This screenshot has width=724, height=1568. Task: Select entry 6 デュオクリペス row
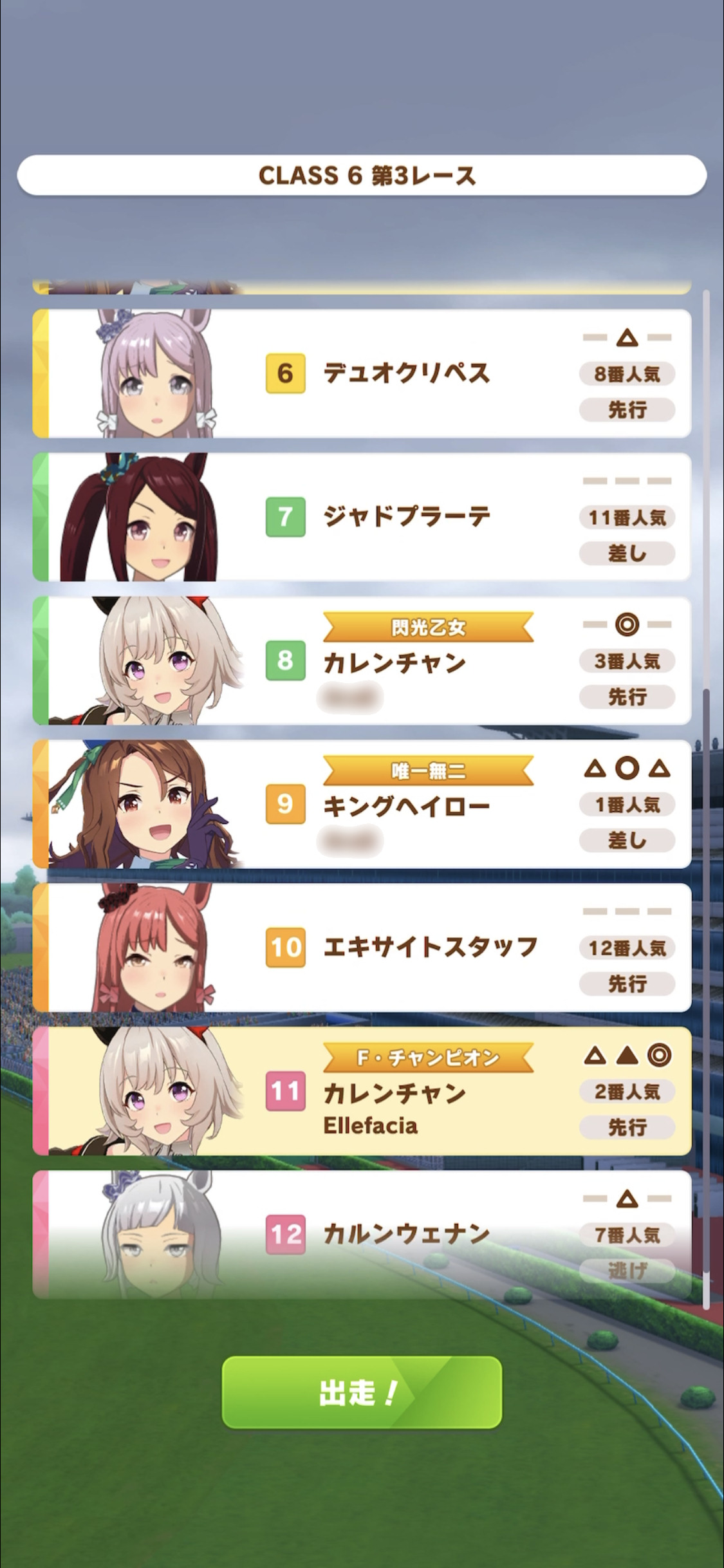point(362,373)
